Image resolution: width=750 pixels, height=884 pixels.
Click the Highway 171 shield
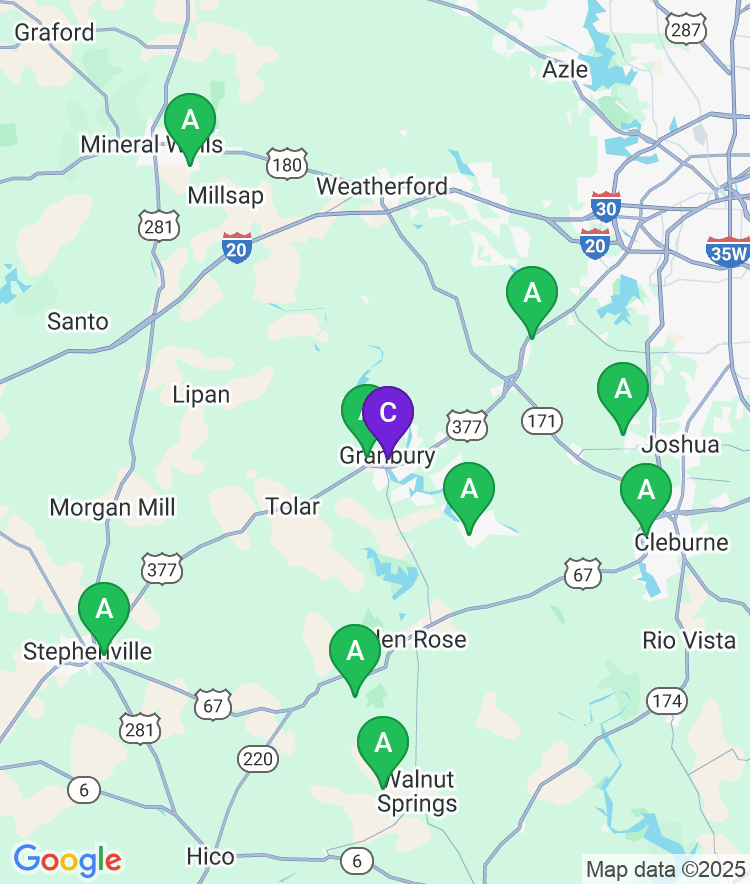coord(541,421)
